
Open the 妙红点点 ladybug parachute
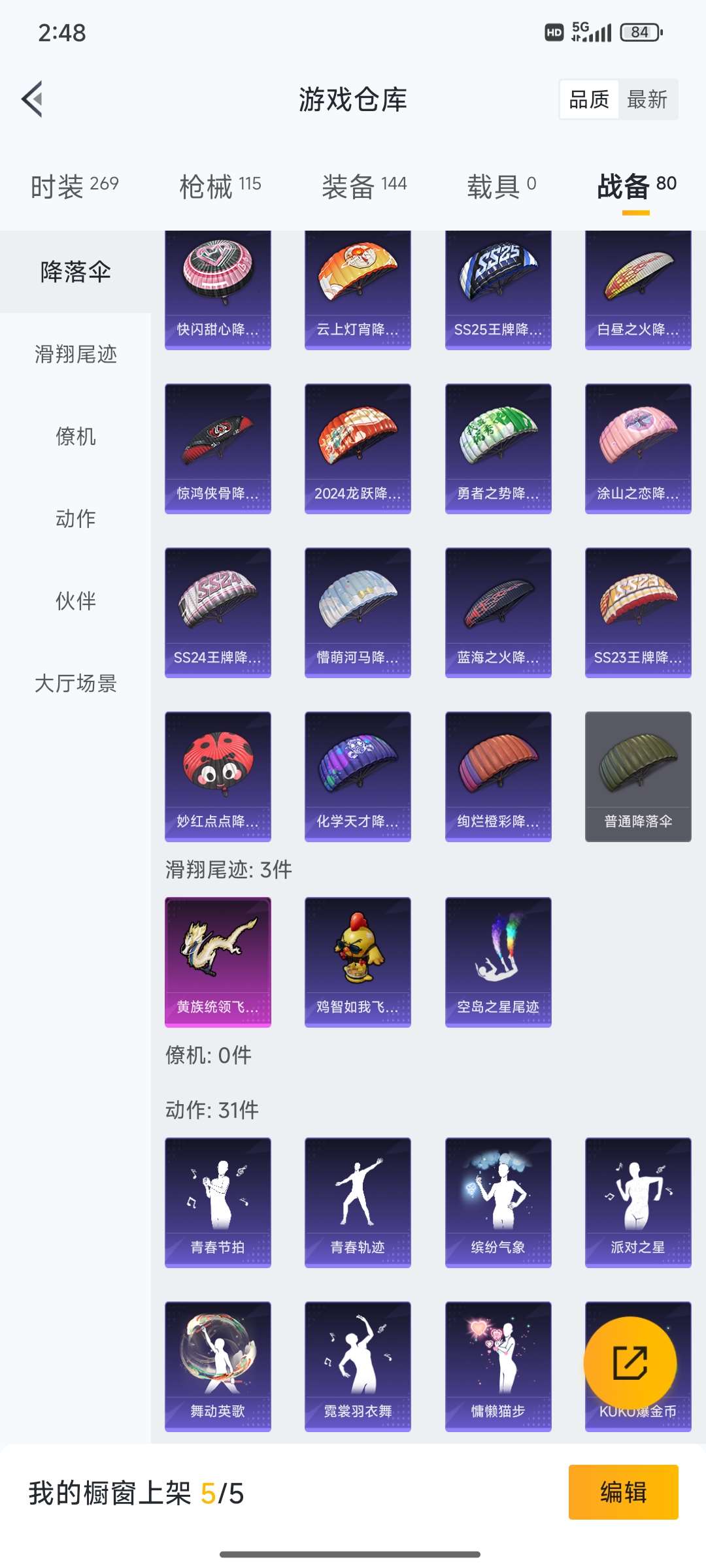click(218, 776)
